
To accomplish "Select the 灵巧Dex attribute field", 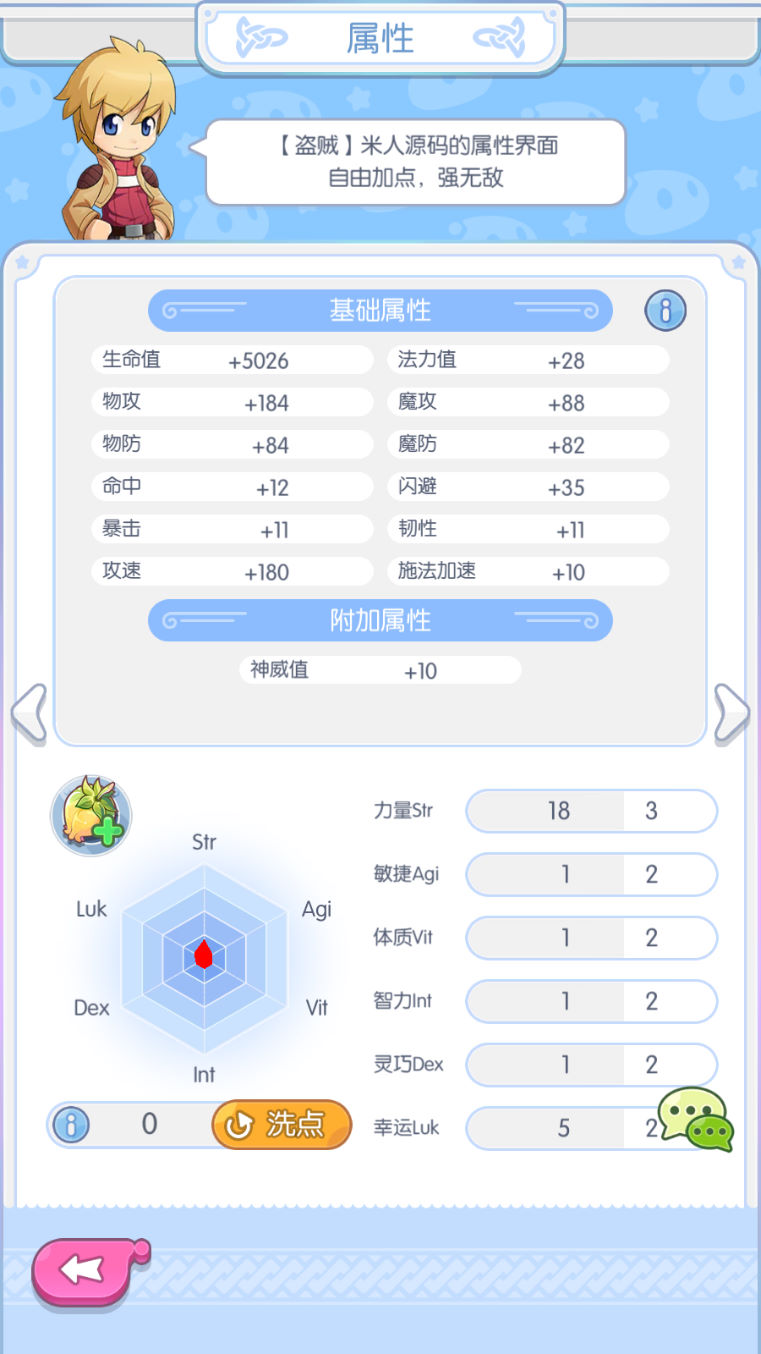I will 590,1065.
